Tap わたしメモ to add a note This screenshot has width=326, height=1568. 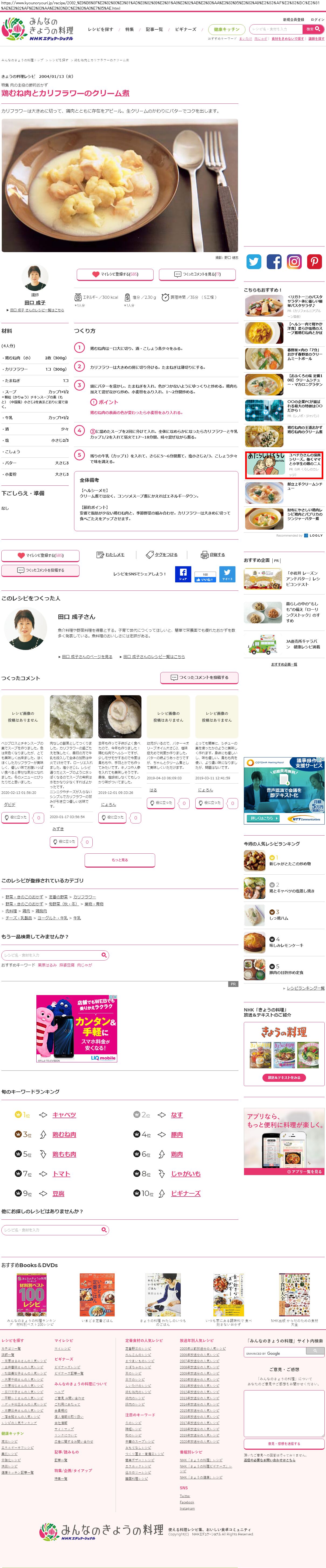[111, 555]
